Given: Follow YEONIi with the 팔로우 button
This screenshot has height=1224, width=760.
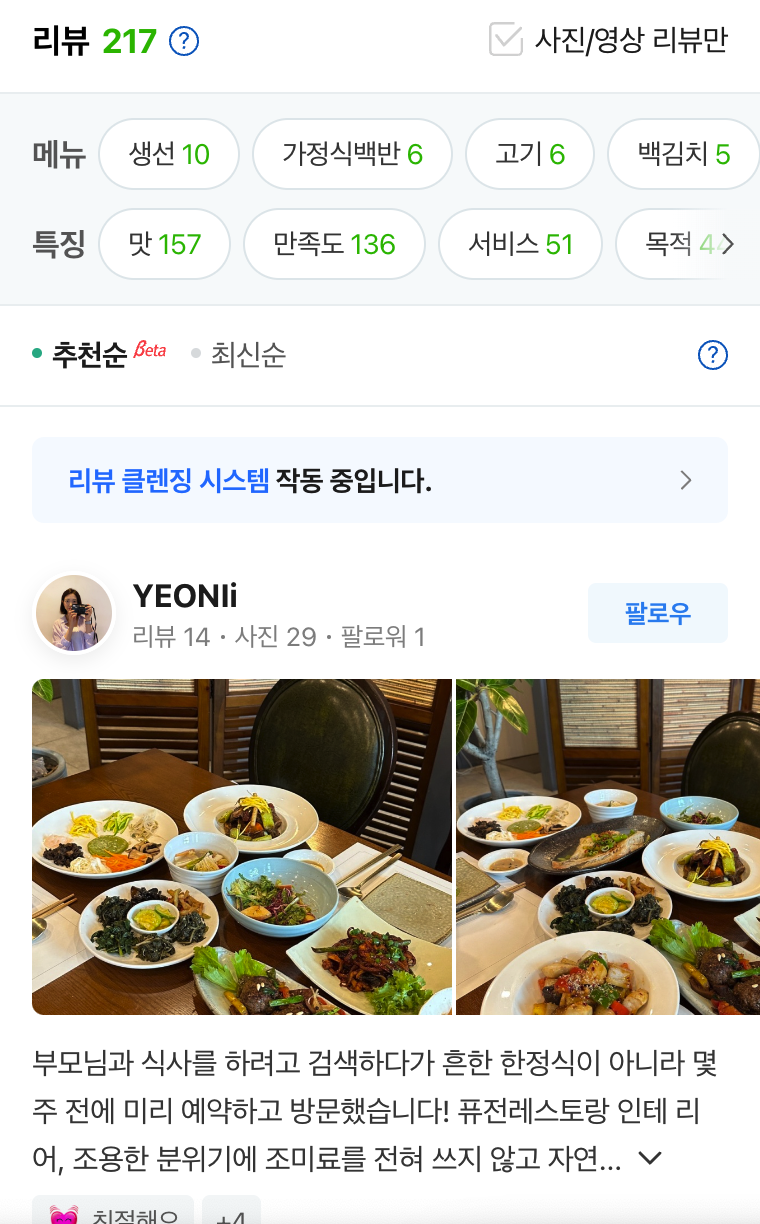Looking at the screenshot, I should coord(657,613).
